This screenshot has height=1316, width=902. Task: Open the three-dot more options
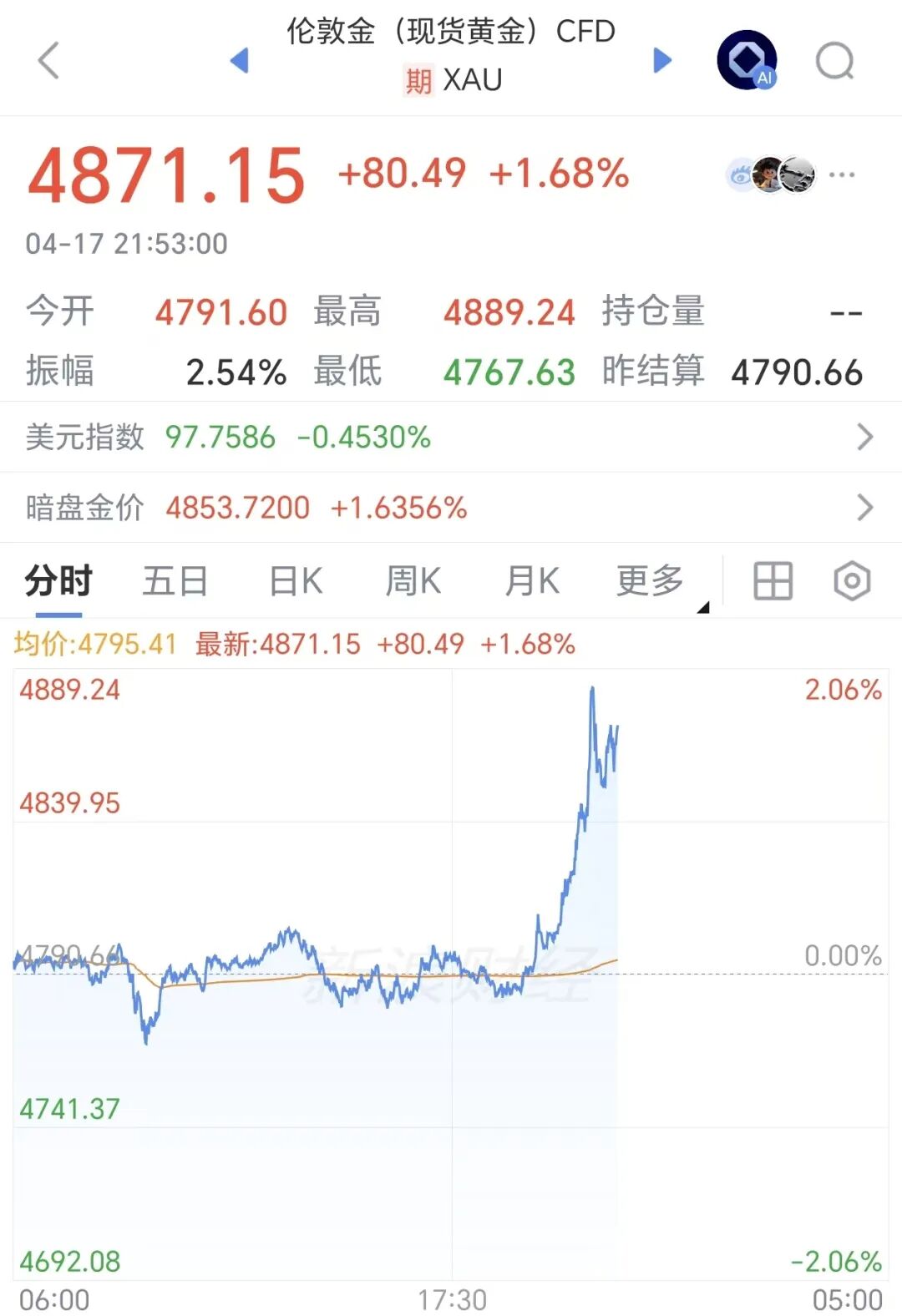tap(842, 175)
